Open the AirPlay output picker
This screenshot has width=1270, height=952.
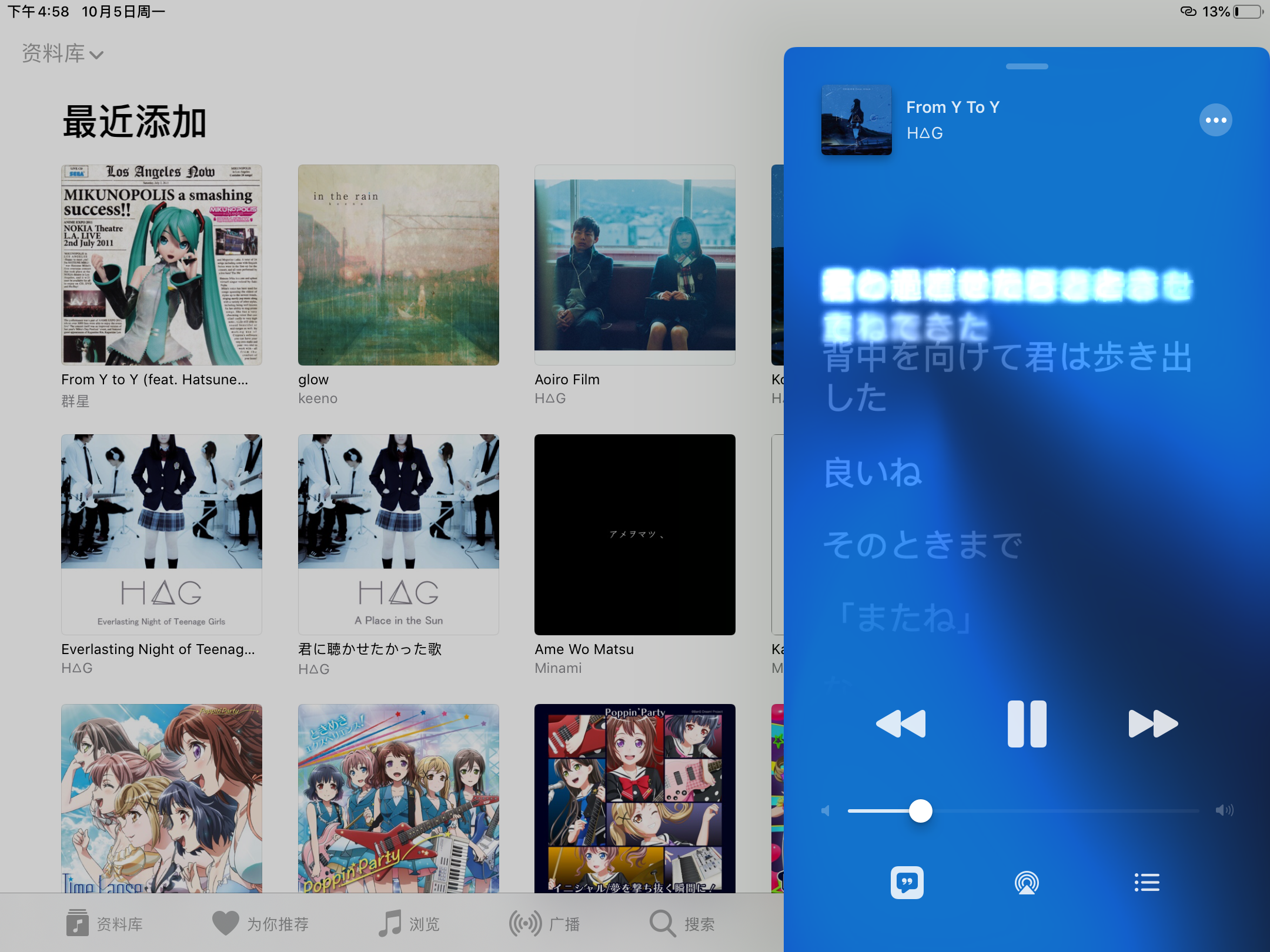pos(1027,882)
